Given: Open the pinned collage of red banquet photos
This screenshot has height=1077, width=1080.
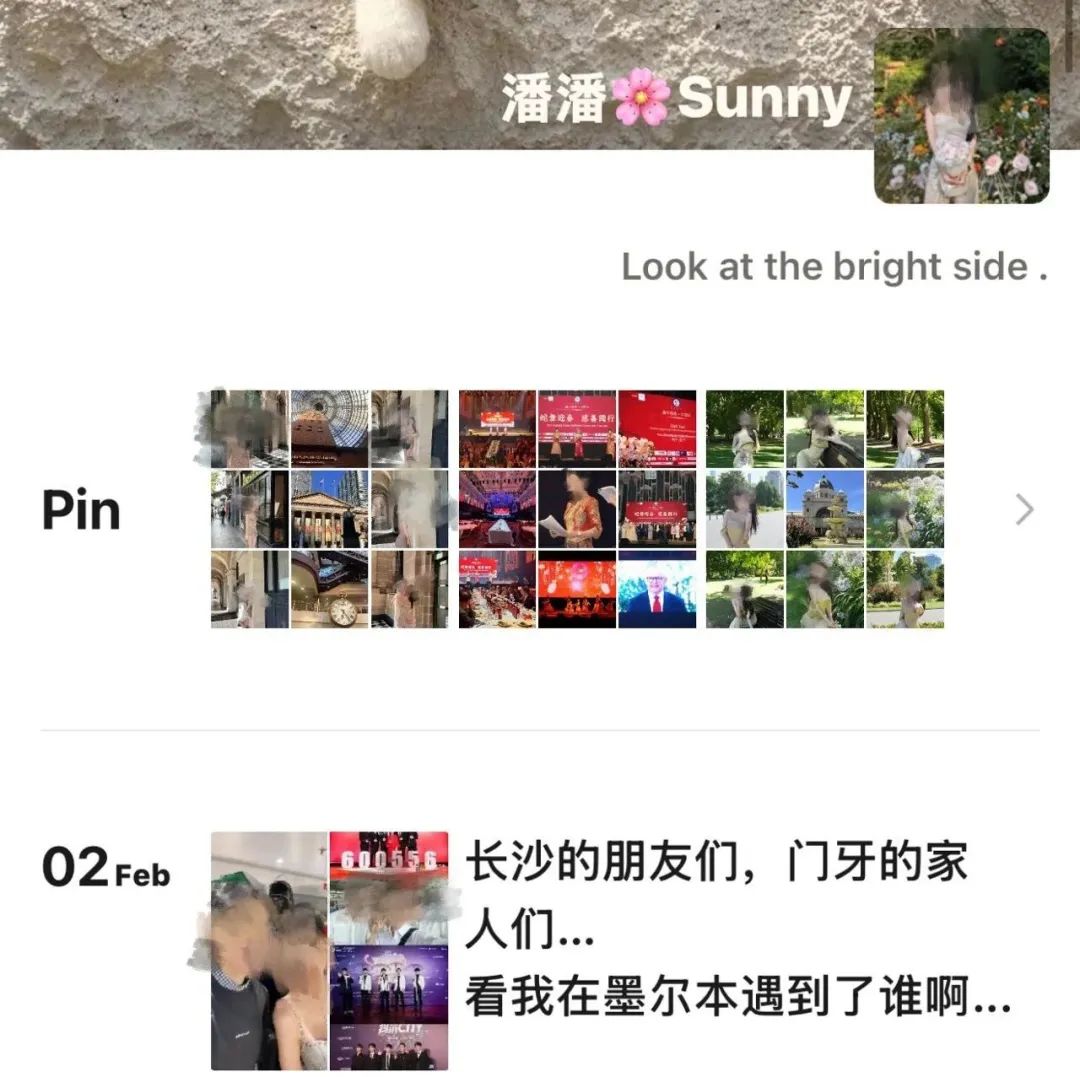Looking at the screenshot, I should [x=577, y=509].
